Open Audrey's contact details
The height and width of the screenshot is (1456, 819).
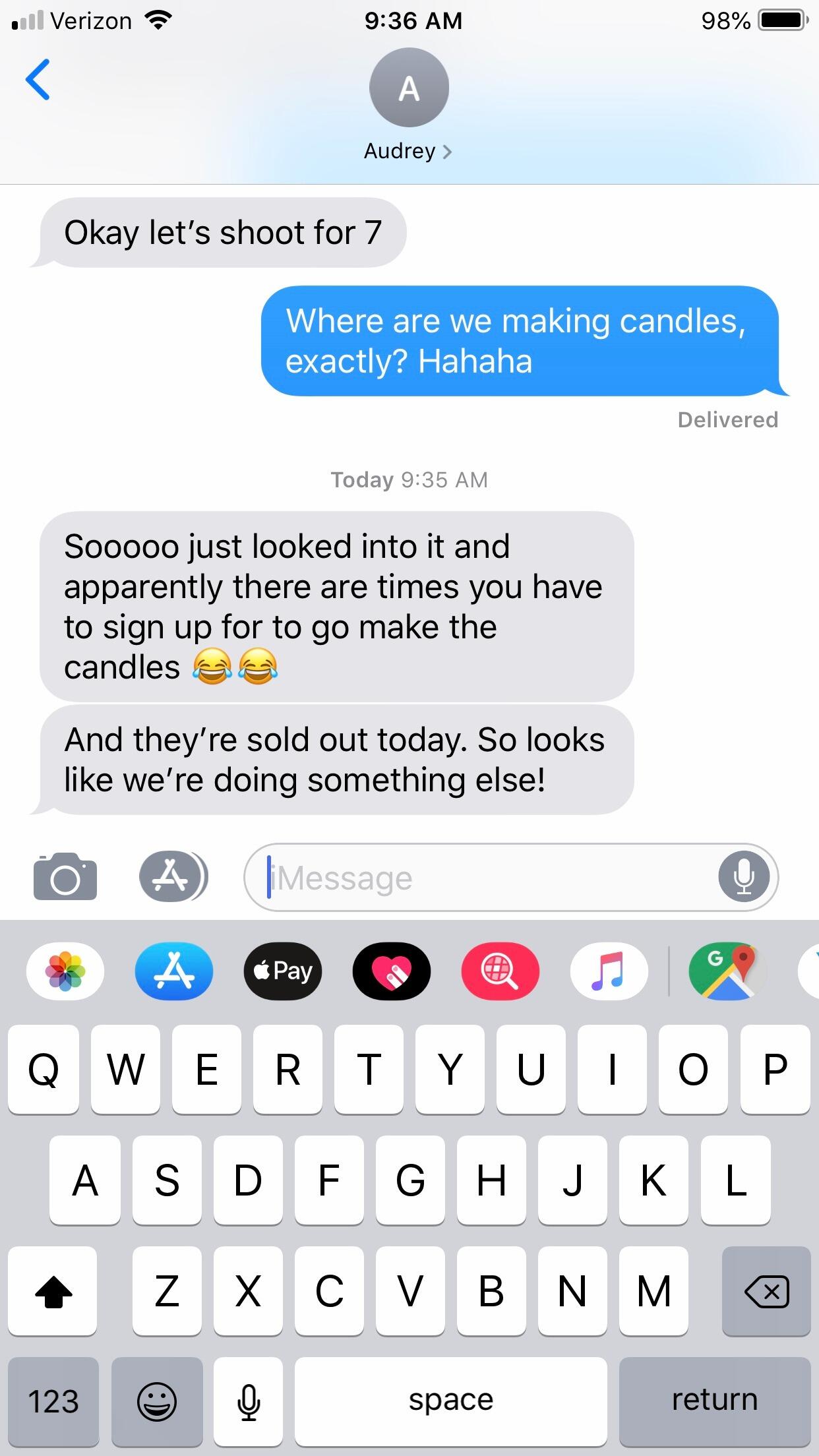408,151
